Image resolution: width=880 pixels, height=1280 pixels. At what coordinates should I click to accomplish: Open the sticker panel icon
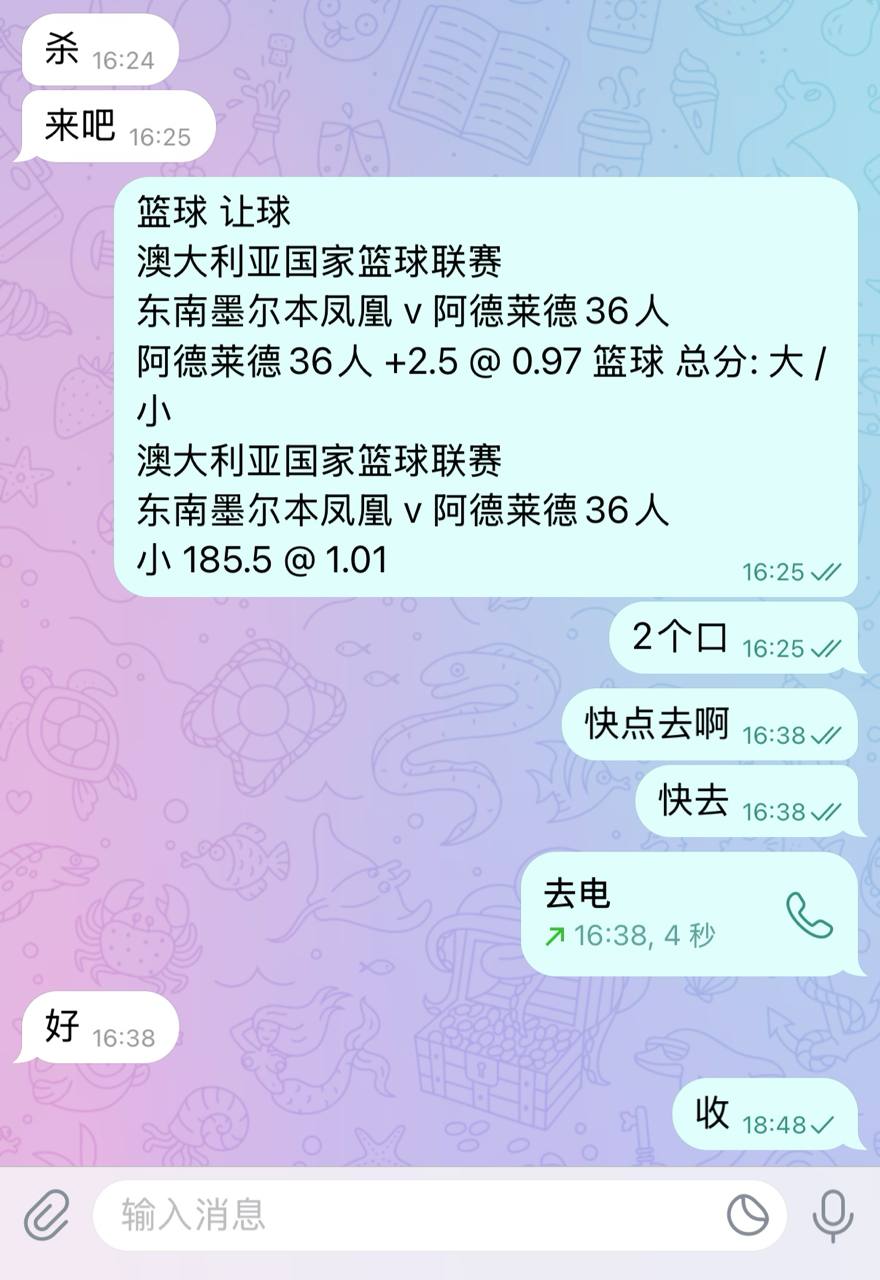(x=747, y=1215)
